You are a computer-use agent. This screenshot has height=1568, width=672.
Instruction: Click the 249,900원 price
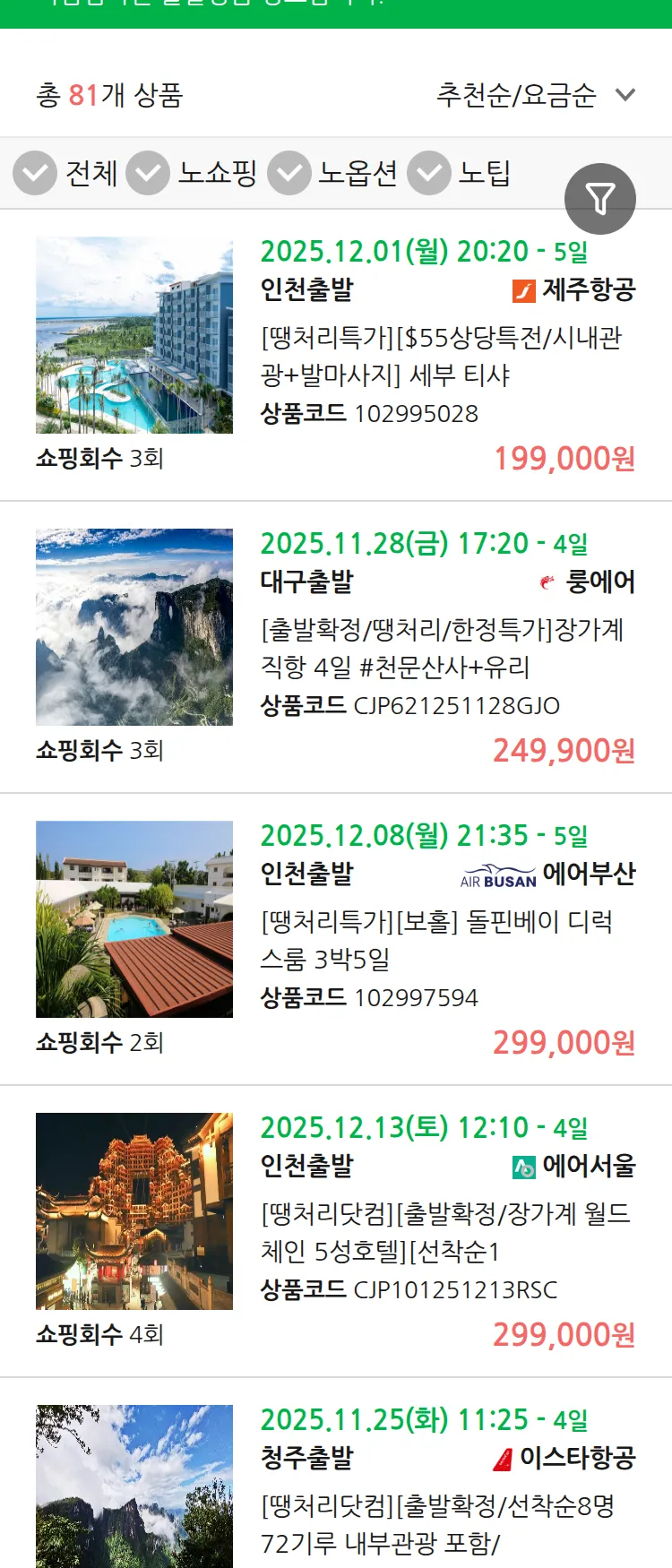(564, 751)
